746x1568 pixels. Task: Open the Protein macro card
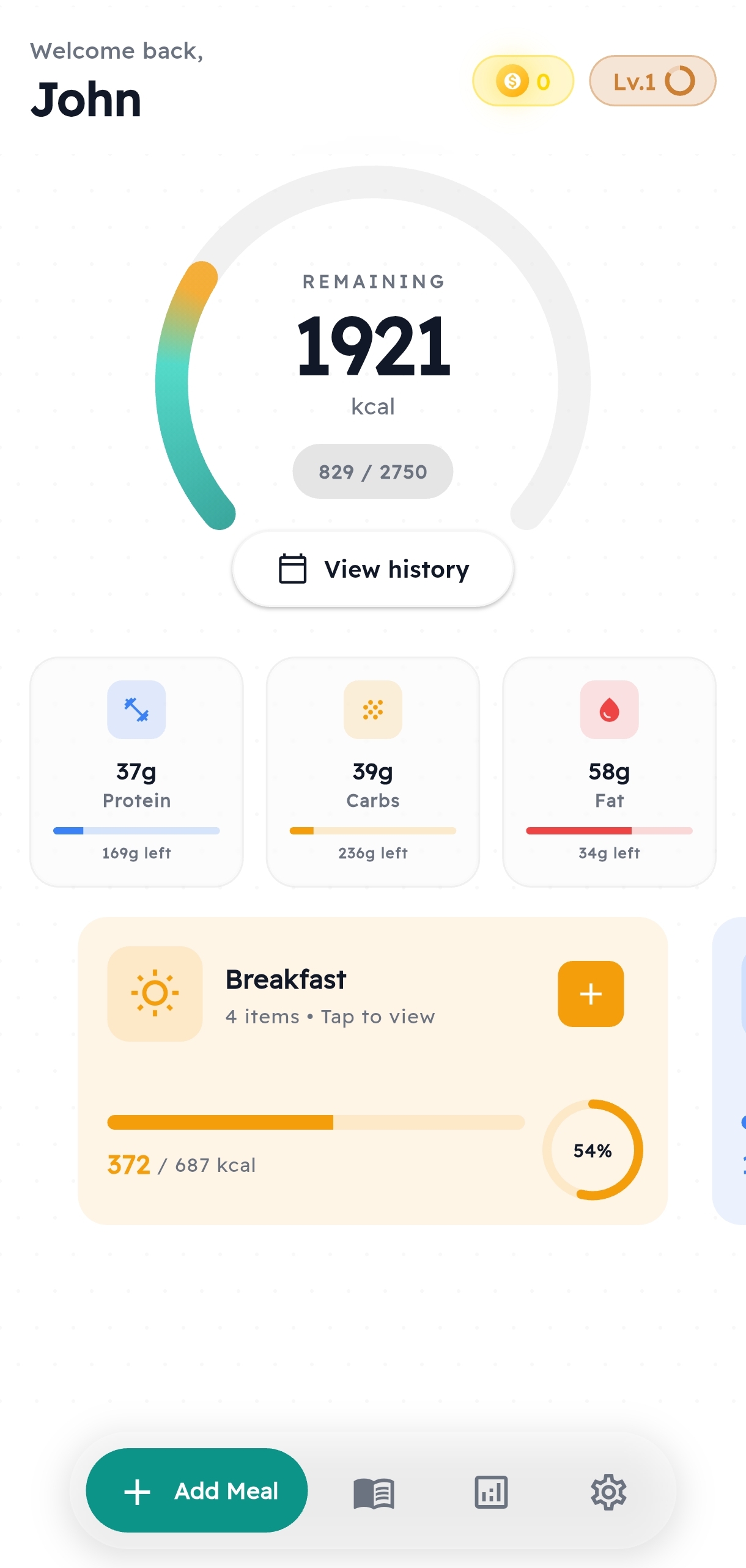[136, 771]
